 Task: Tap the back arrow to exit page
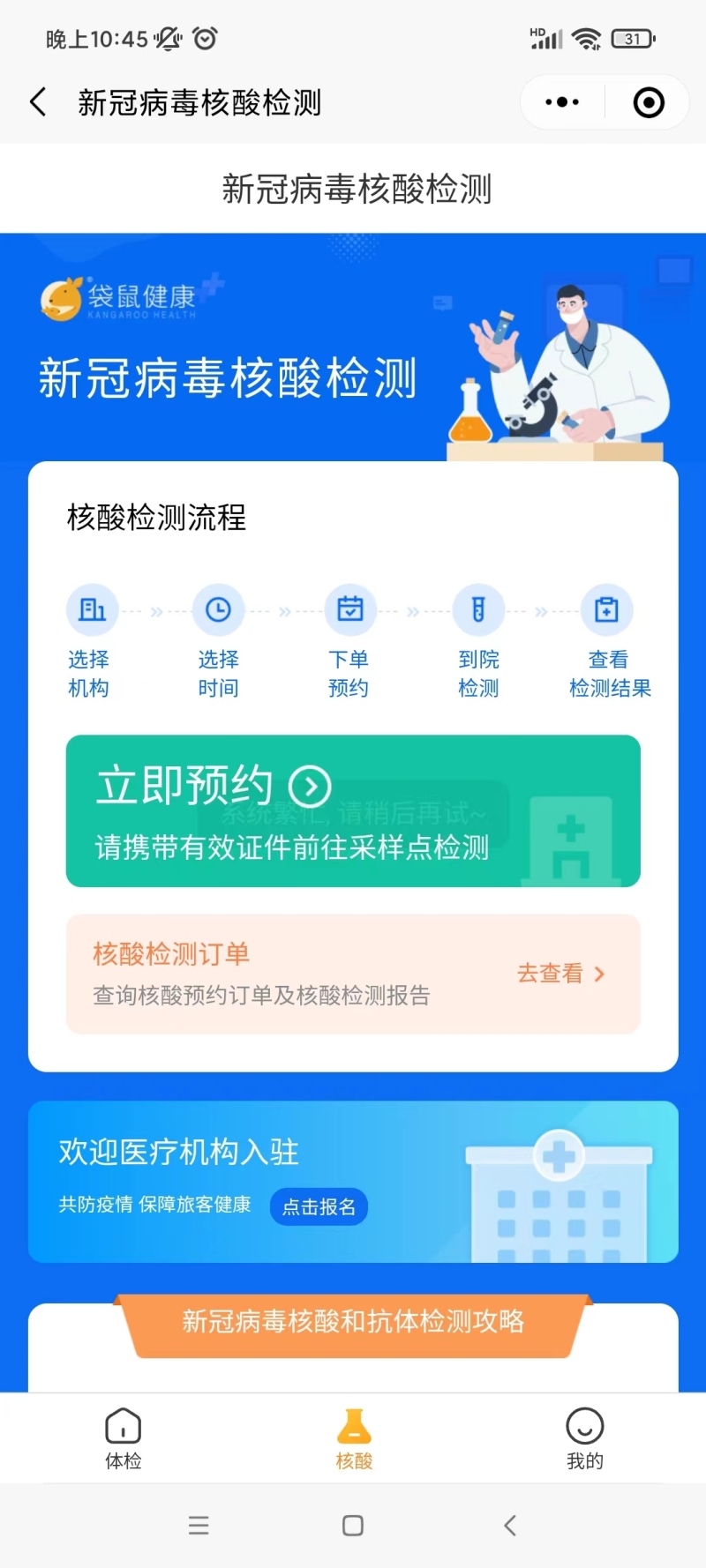coord(38,101)
